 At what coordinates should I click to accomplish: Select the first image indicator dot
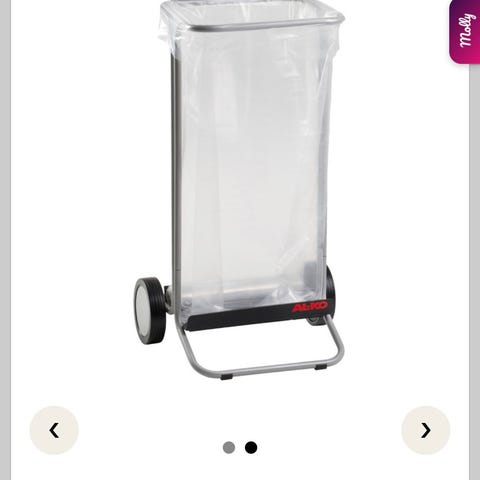[229, 447]
